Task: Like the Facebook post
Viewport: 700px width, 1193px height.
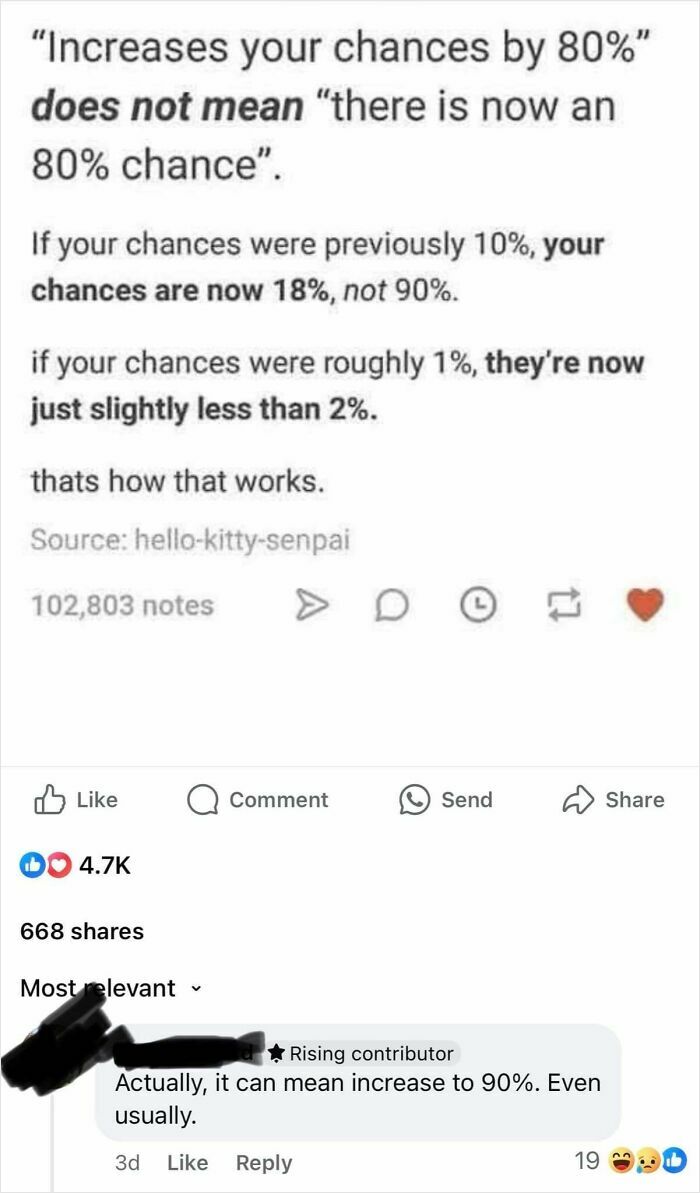Action: coord(77,799)
